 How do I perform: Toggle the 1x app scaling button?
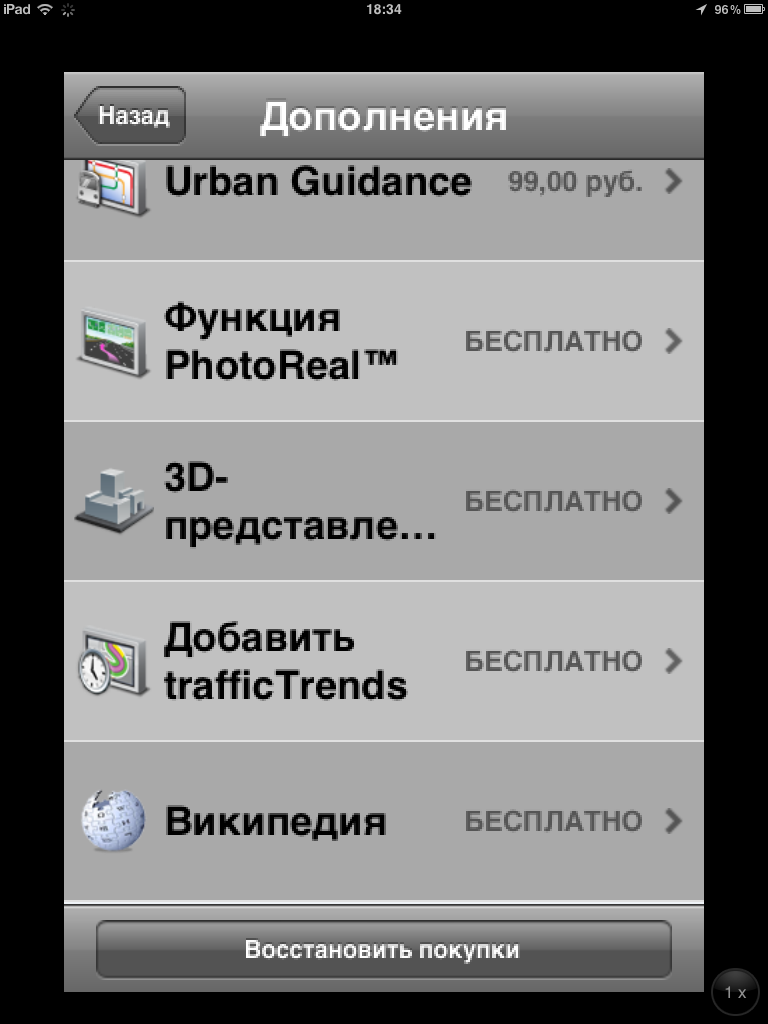click(x=736, y=992)
